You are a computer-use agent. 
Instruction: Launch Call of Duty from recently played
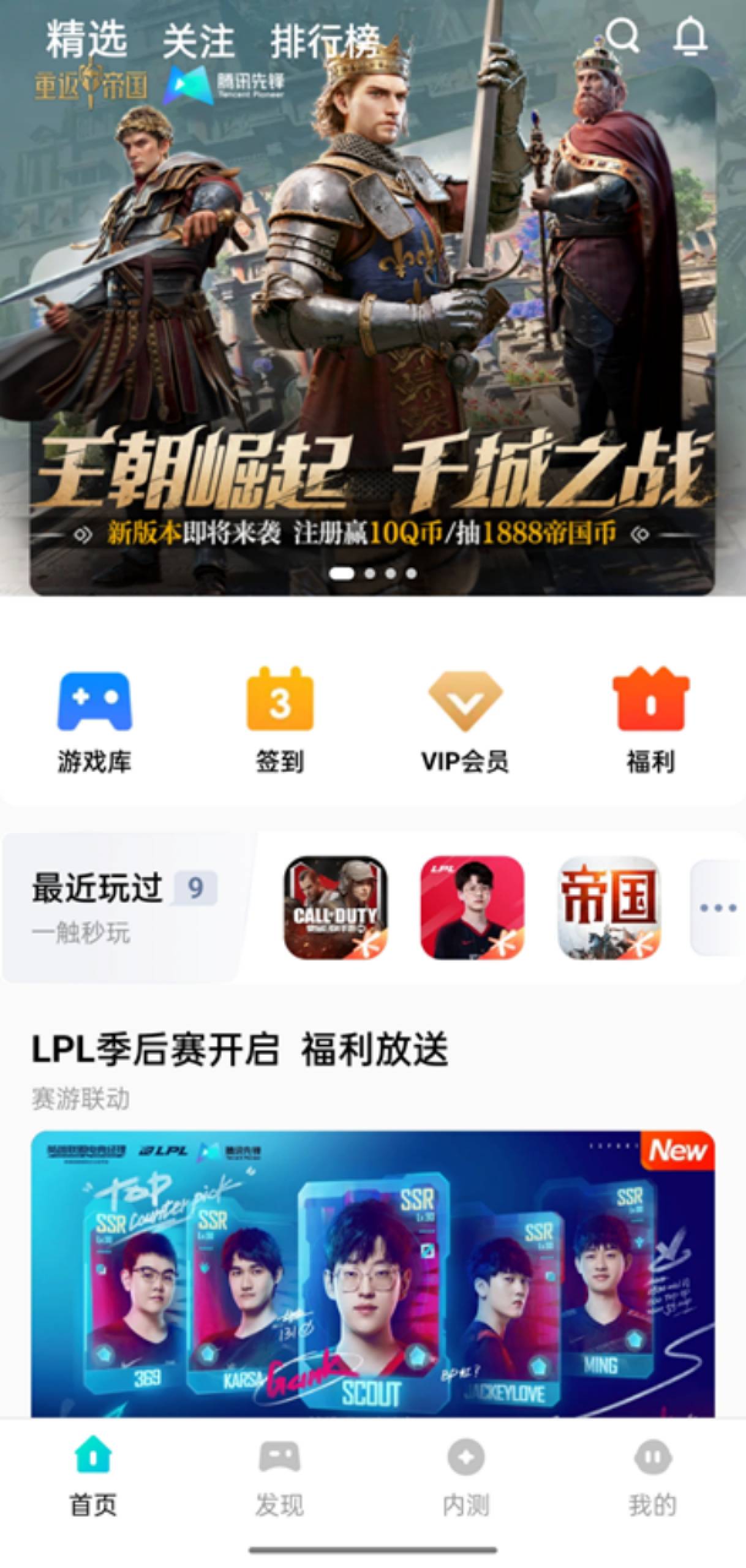pyautogui.click(x=335, y=907)
